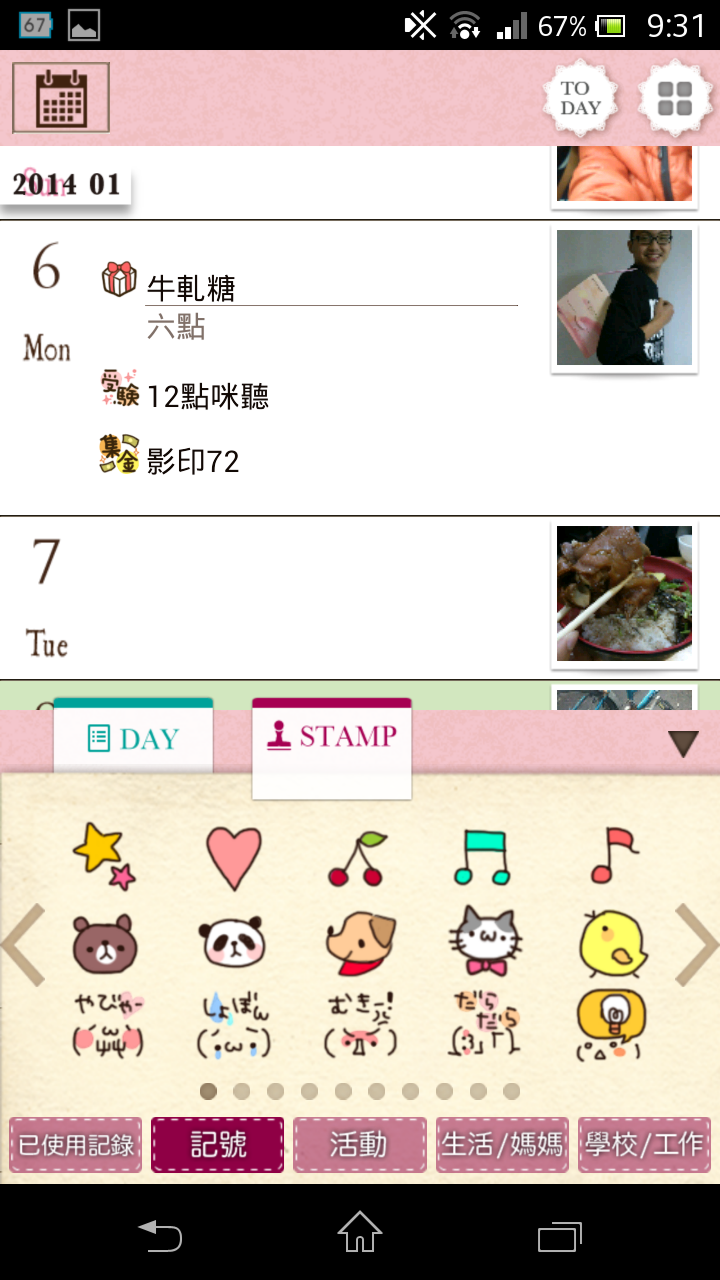Switch to 活動 stamp category
Image resolution: width=720 pixels, height=1280 pixels.
point(360,1145)
